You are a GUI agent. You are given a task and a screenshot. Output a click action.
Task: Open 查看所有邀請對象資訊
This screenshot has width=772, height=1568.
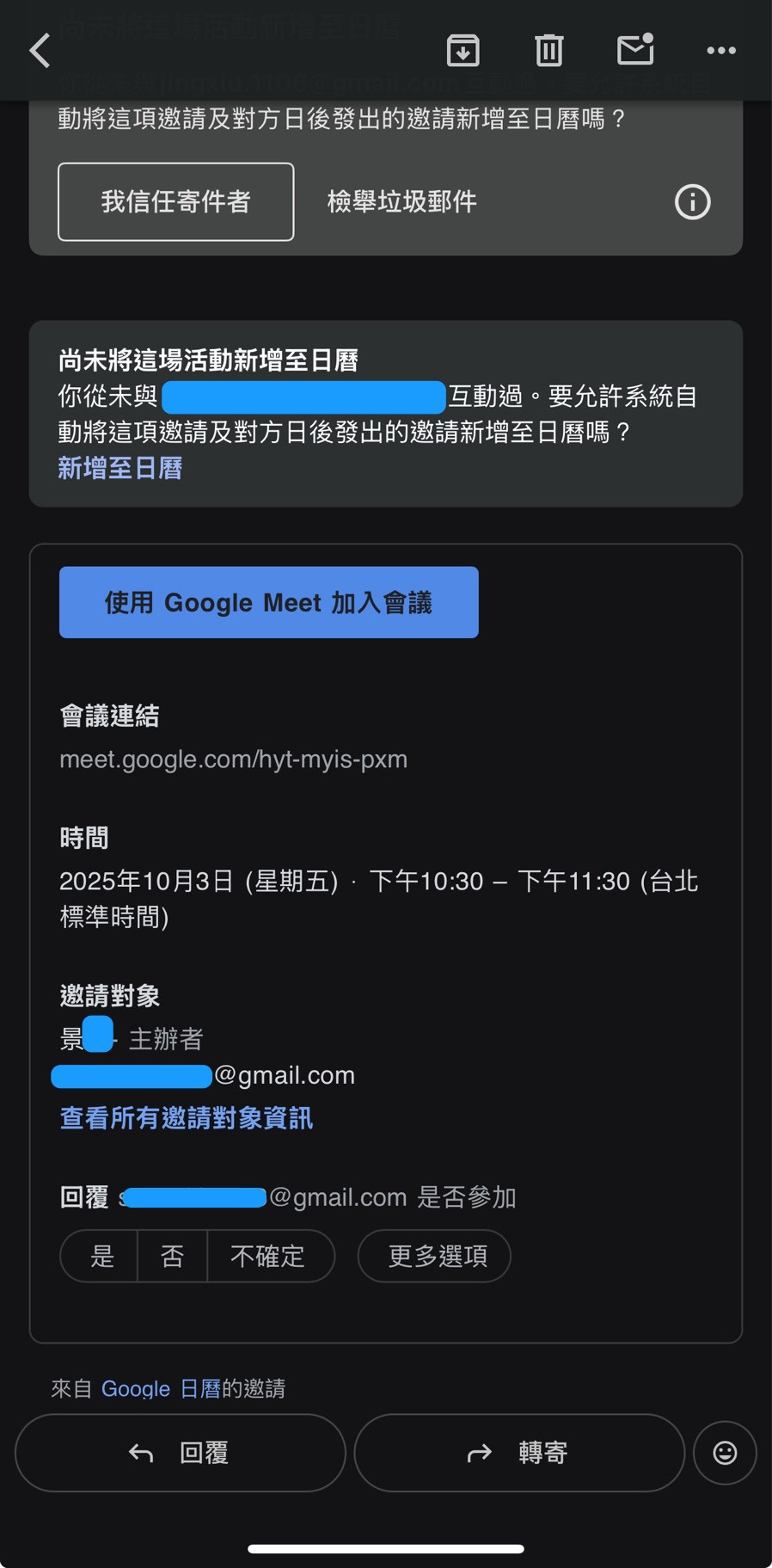click(x=186, y=1118)
